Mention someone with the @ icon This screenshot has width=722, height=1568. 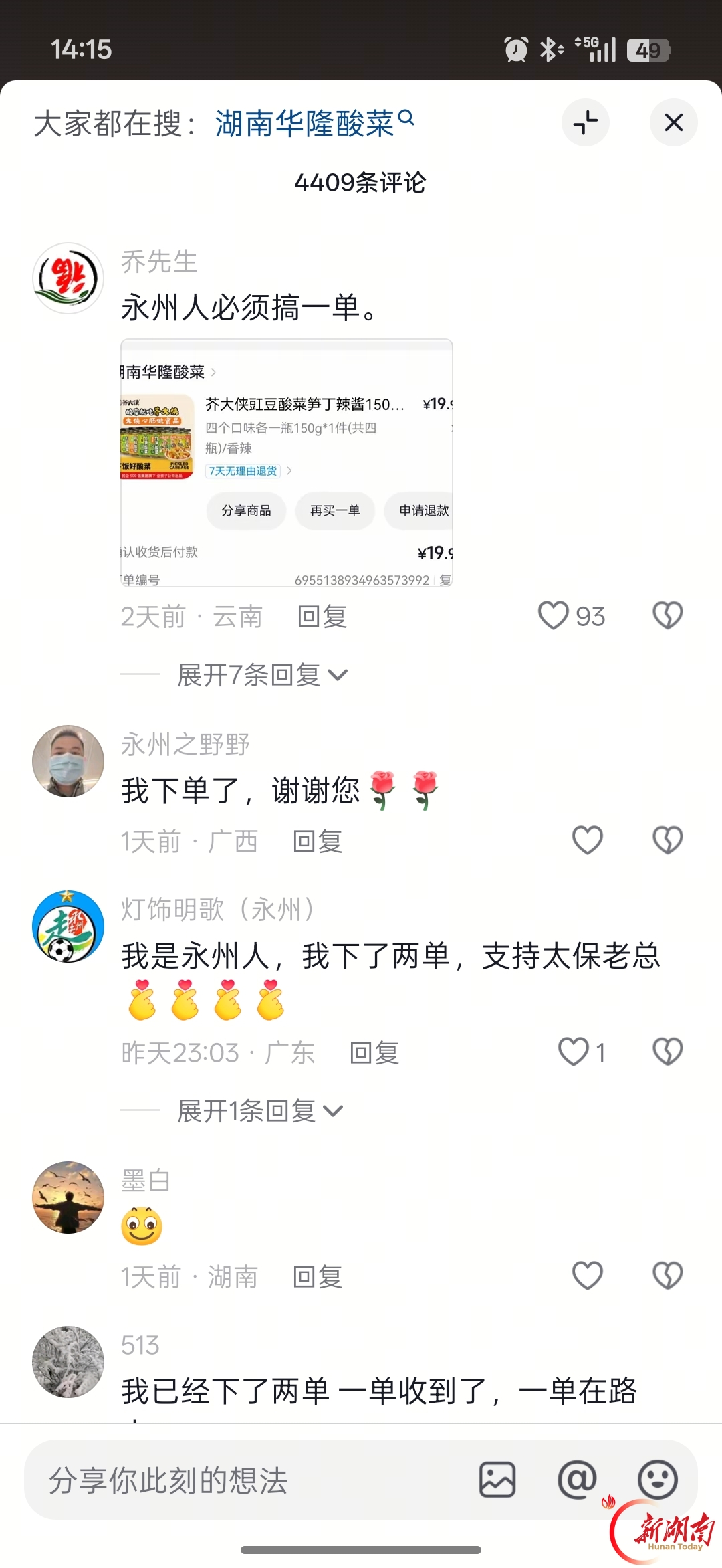click(577, 1480)
